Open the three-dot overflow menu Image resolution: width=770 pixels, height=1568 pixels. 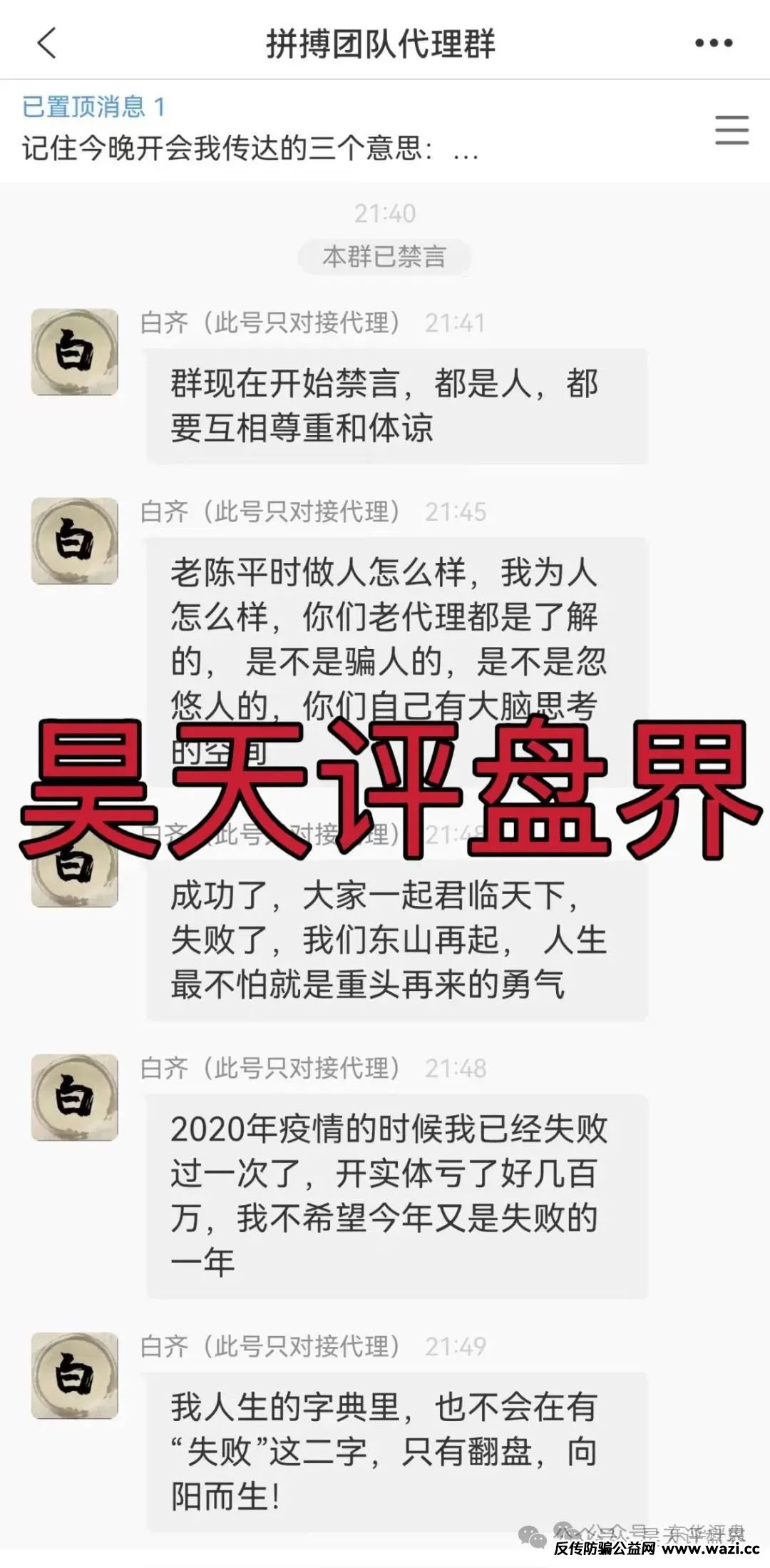pyautogui.click(x=714, y=43)
